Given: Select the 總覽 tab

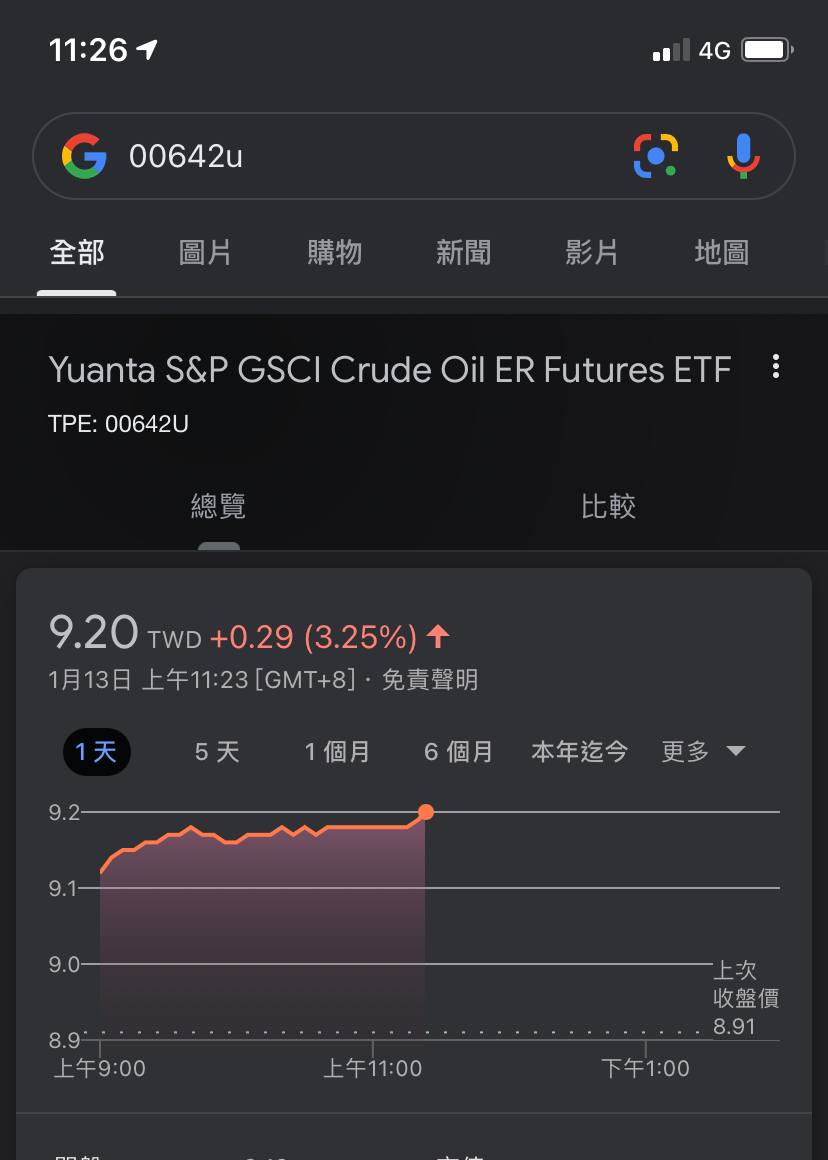Looking at the screenshot, I should point(218,506).
